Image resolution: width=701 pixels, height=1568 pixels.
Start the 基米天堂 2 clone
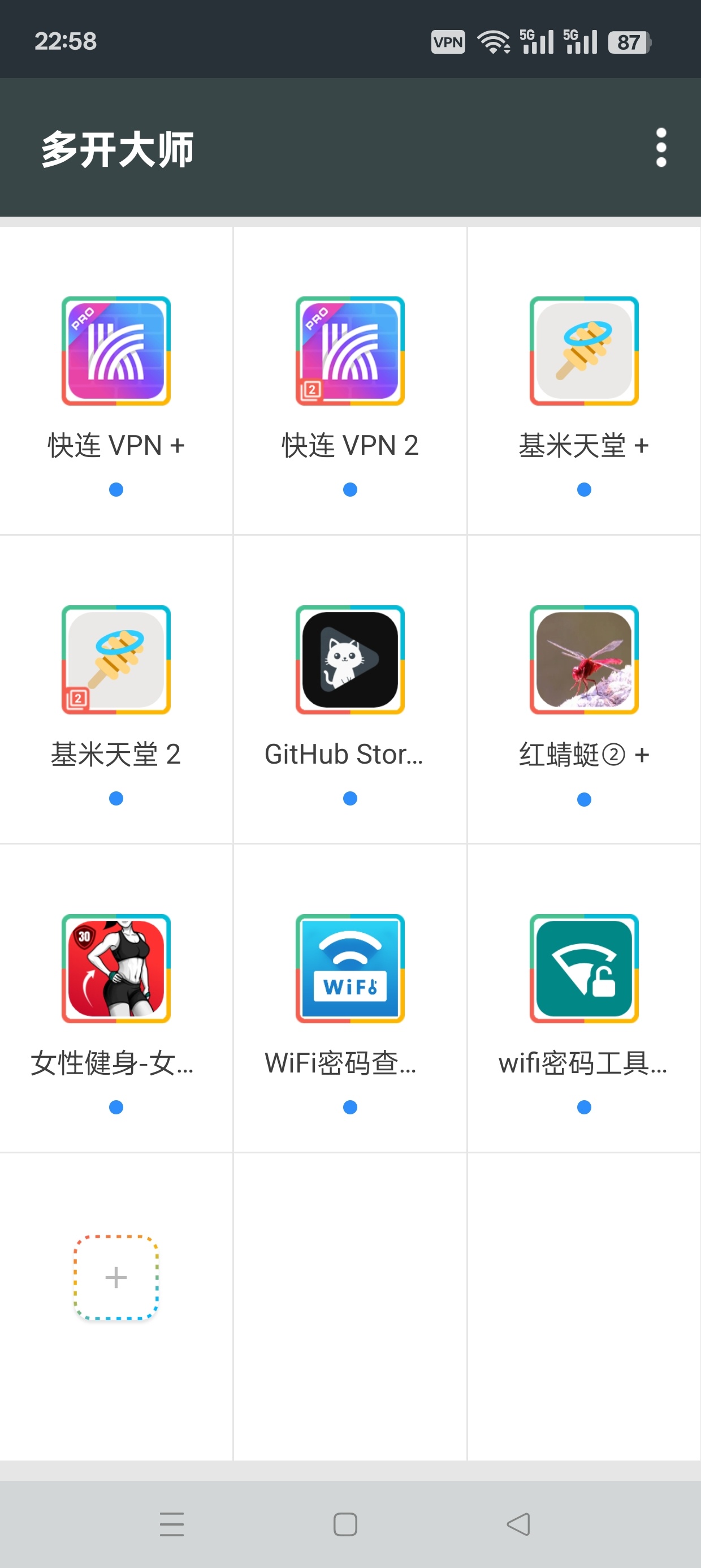[x=116, y=661]
